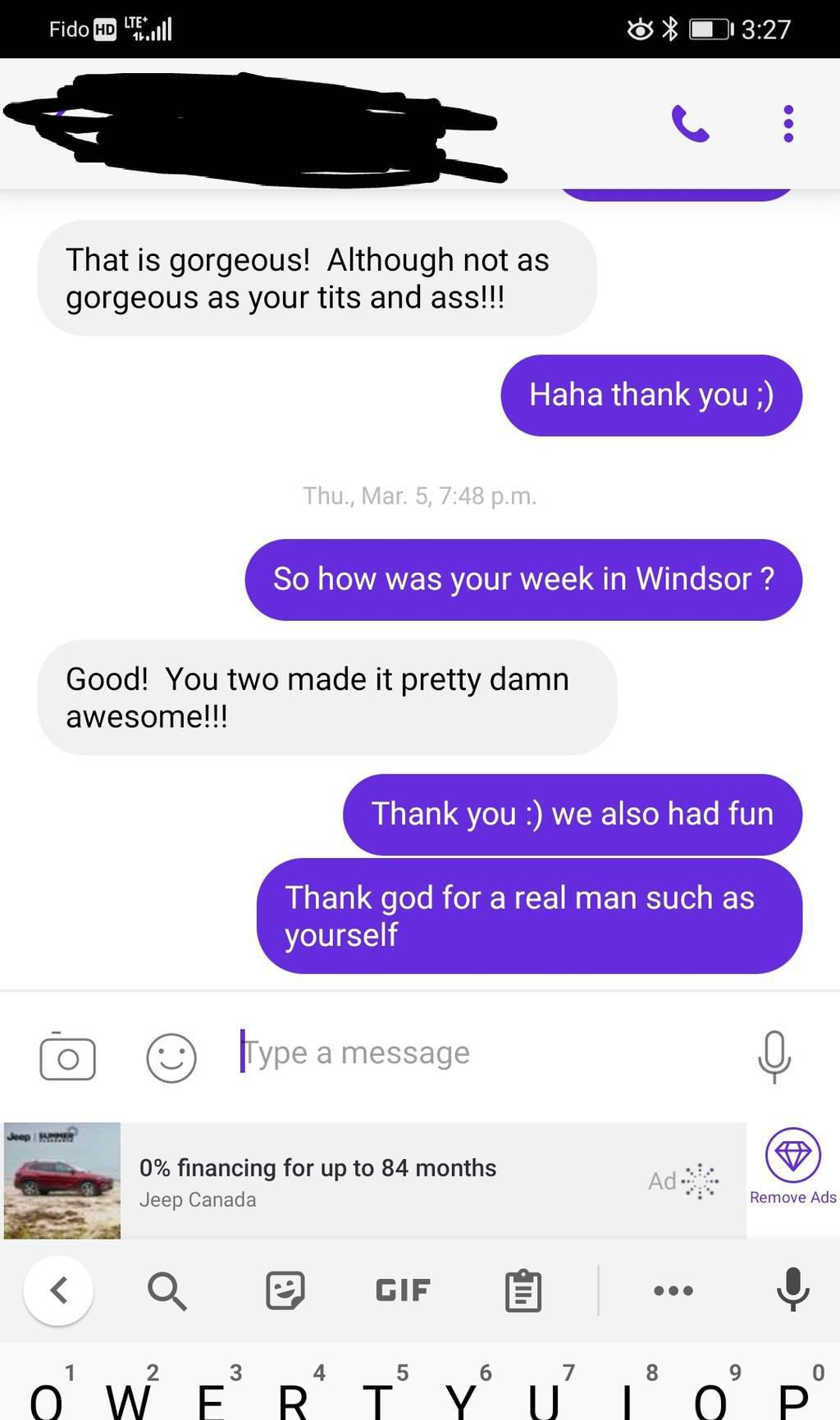Start keyboard voice typing with the solid microphone
This screenshot has height=1420, width=840.
click(x=793, y=1289)
